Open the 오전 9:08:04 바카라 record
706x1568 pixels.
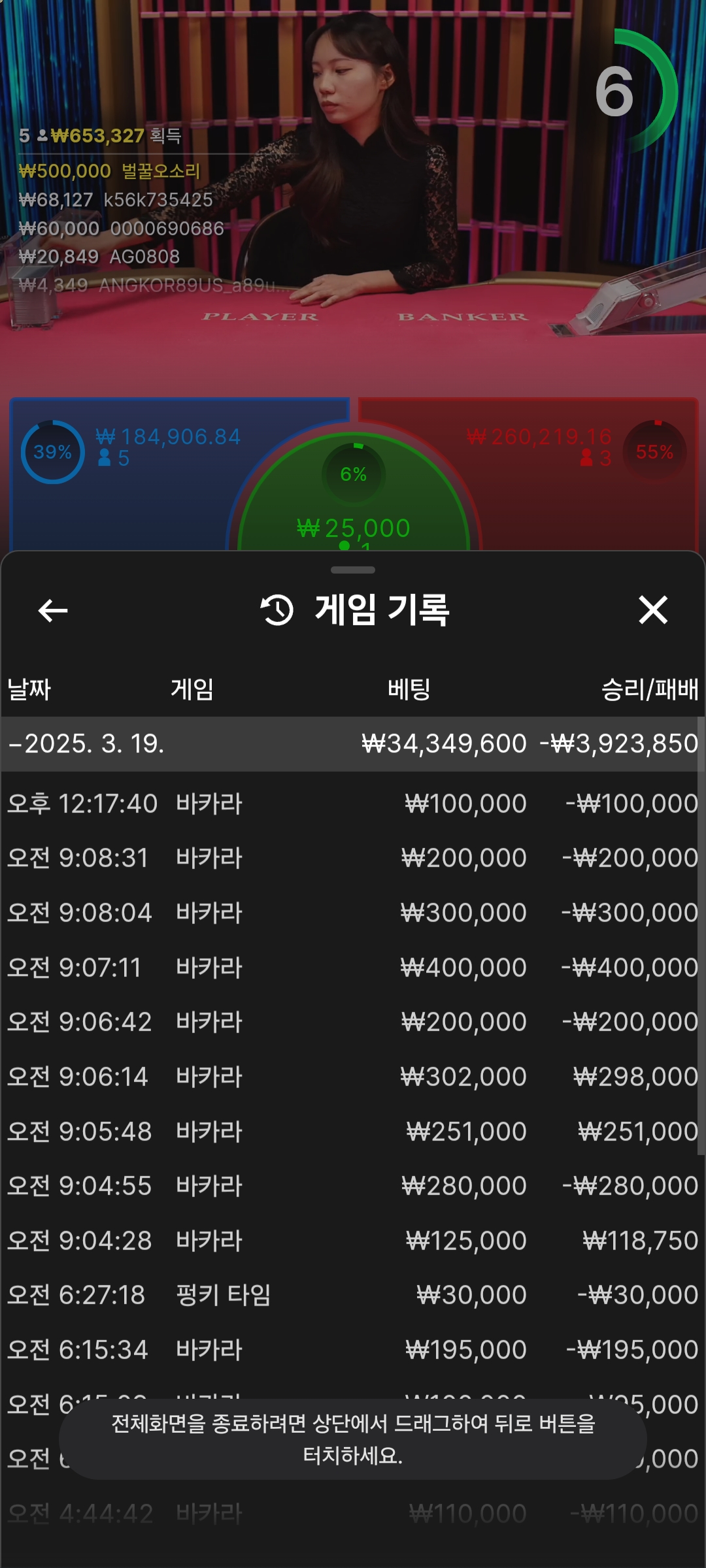tap(352, 913)
